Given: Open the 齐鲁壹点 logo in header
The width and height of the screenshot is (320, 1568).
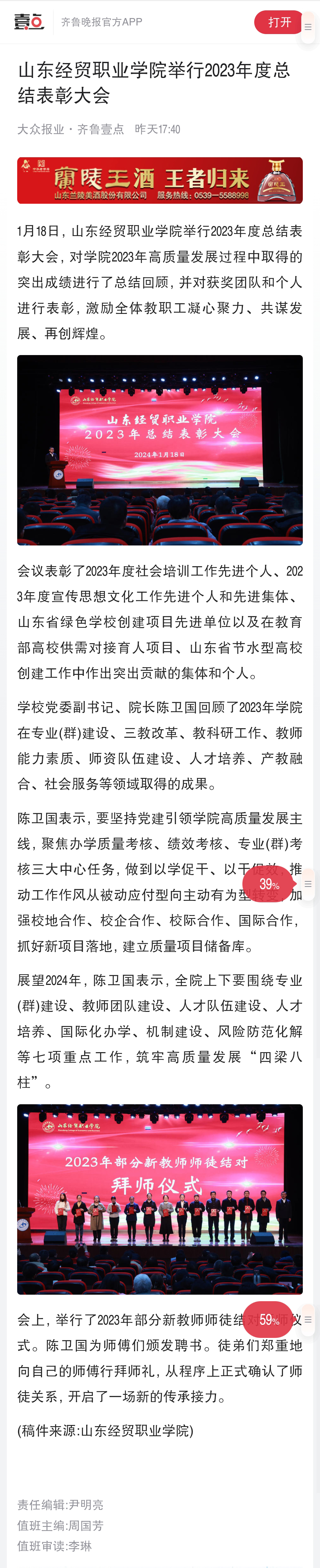Looking at the screenshot, I should pos(29,23).
